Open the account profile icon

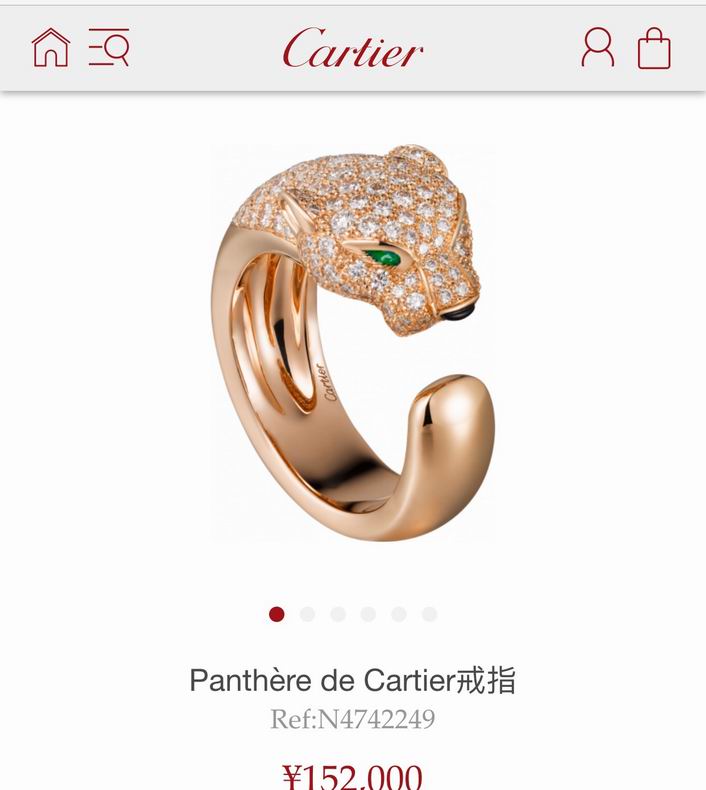tap(597, 47)
